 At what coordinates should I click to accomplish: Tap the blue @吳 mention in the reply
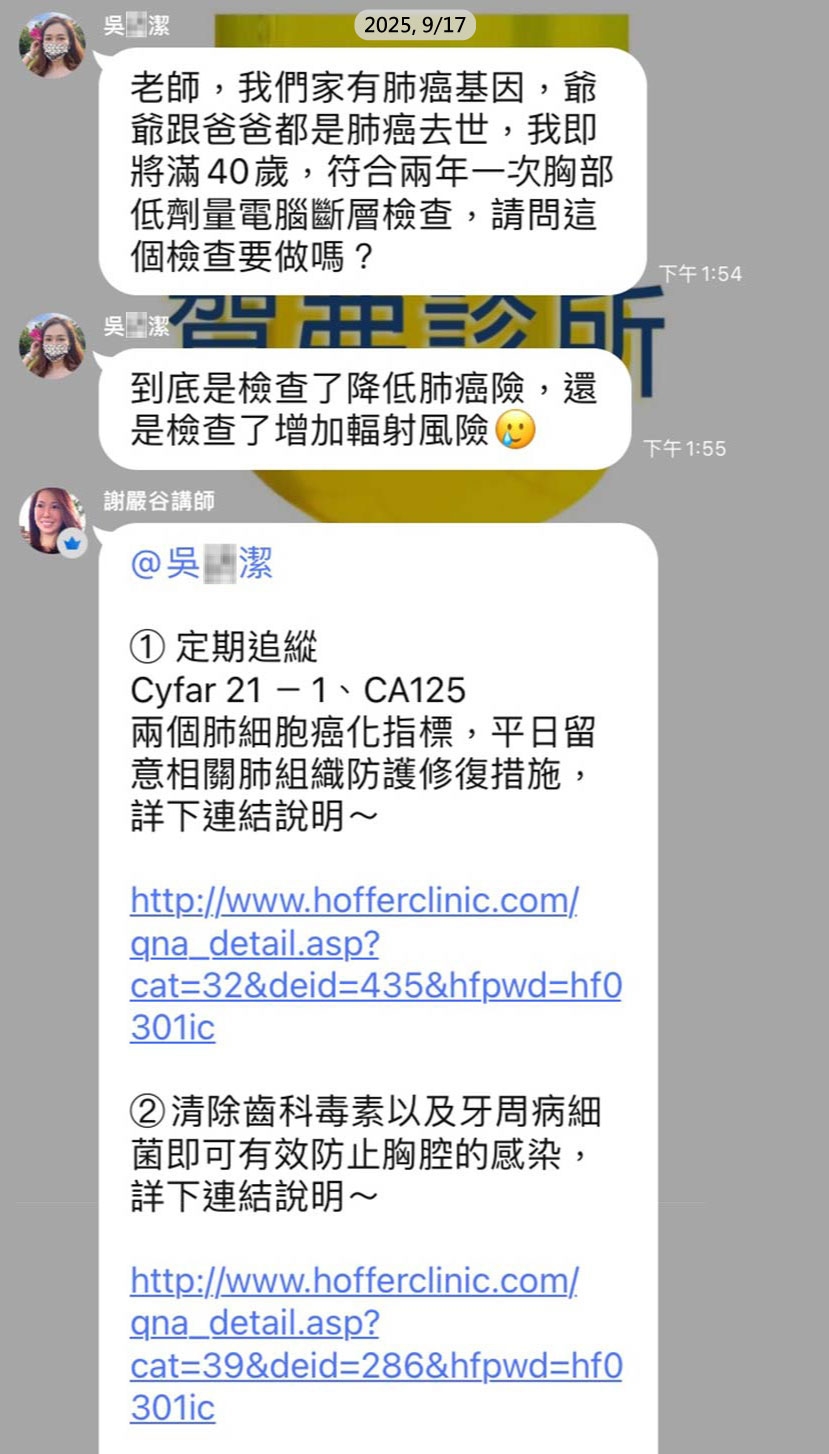(x=201, y=566)
